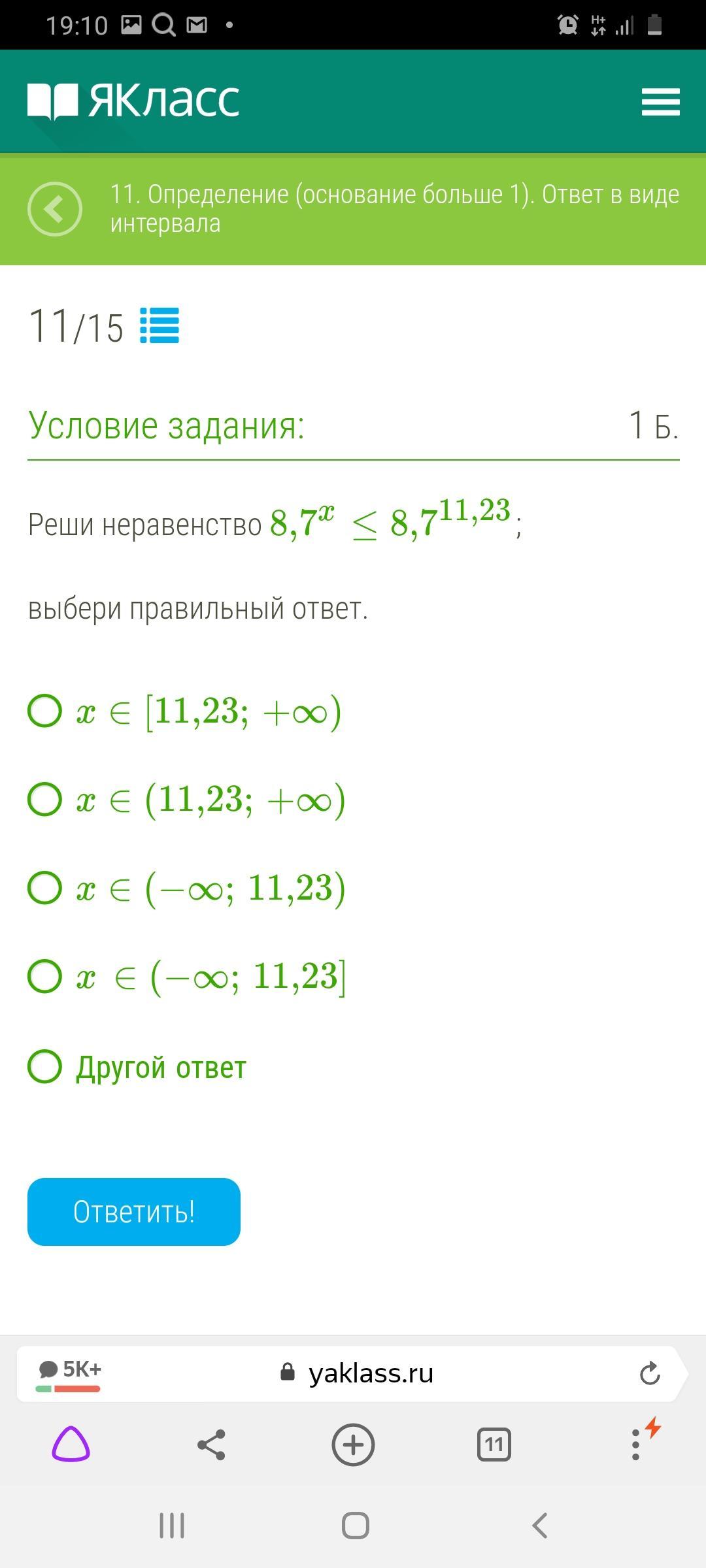Open the 5K+ comments badge

click(x=69, y=1374)
